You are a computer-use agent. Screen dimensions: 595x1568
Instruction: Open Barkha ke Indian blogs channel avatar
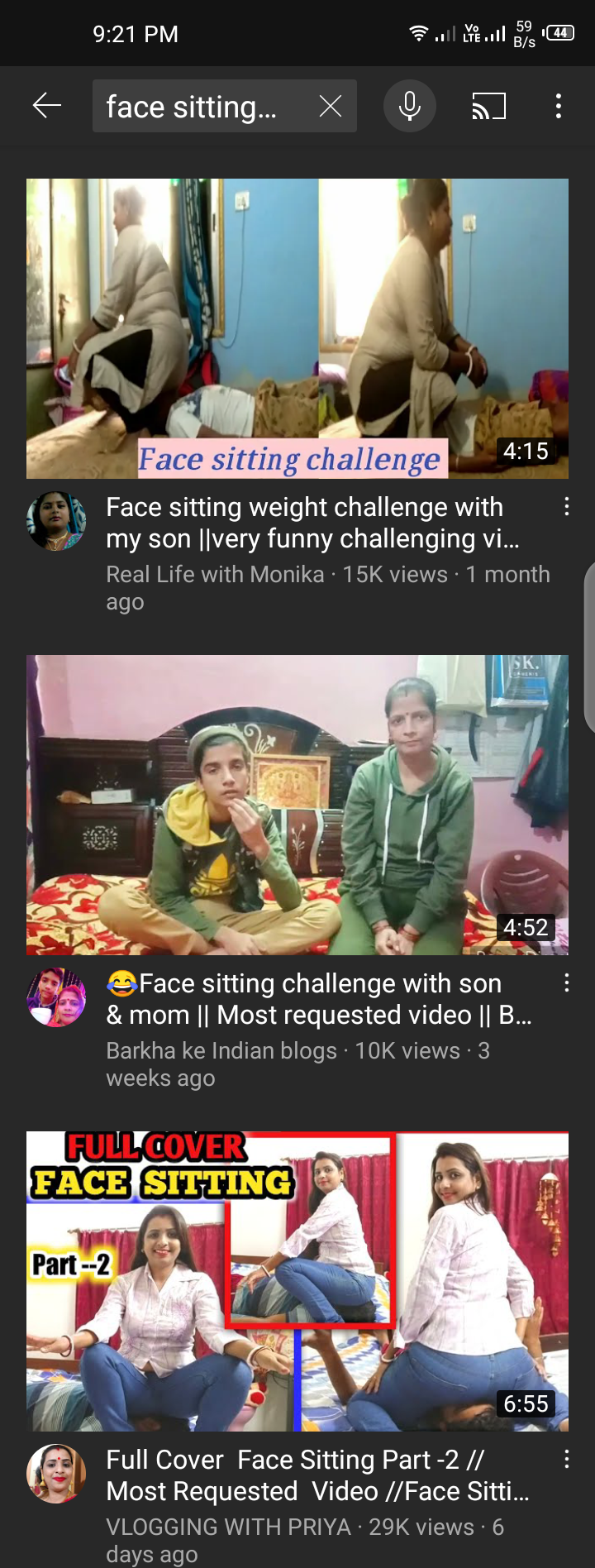coord(56,997)
